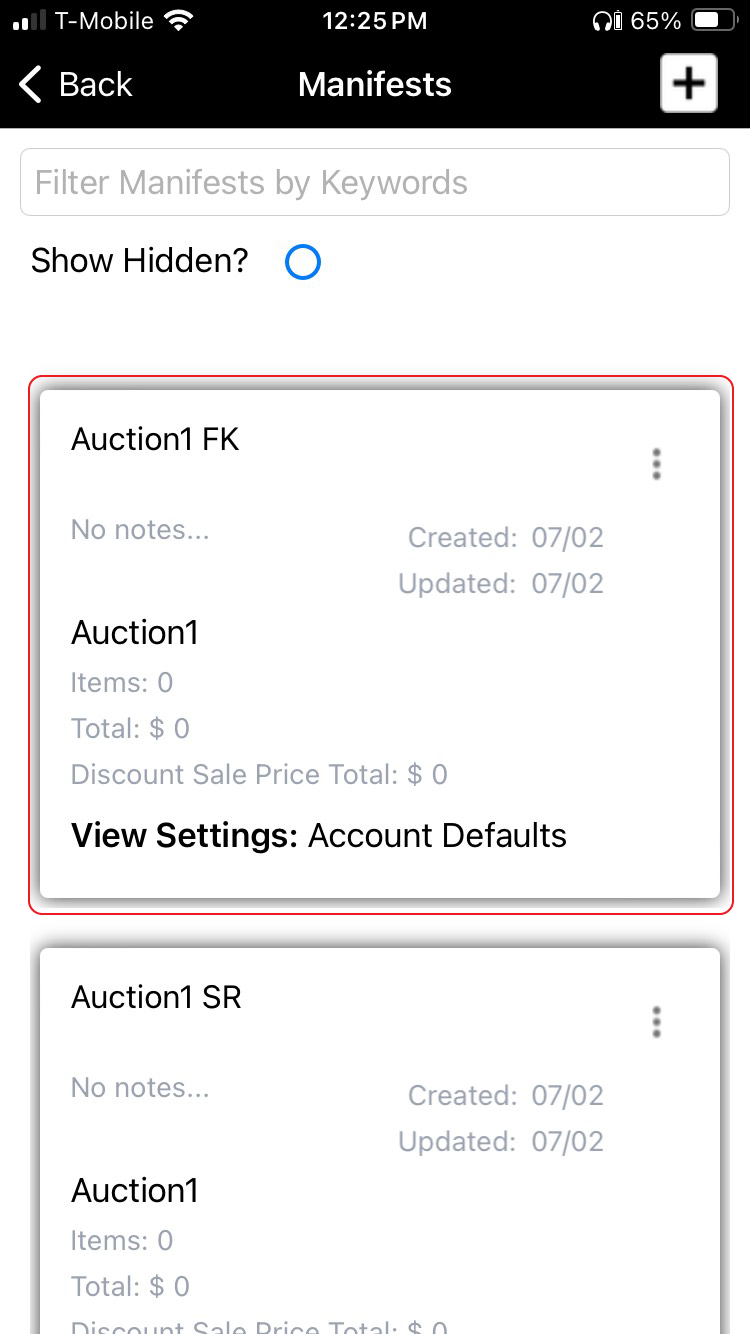Go back to the previous screen
The width and height of the screenshot is (750, 1334).
(76, 85)
